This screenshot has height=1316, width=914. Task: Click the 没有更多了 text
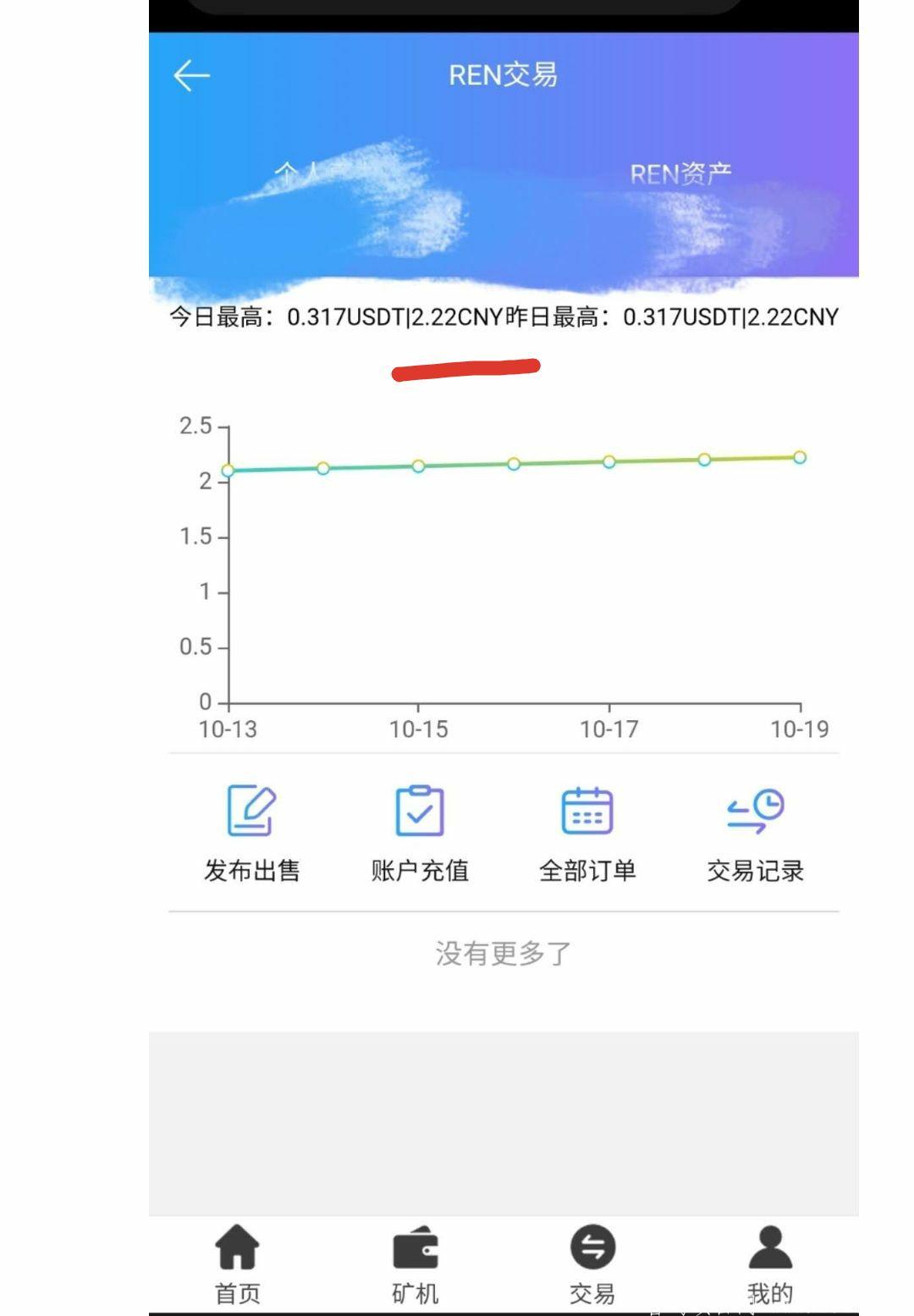(x=504, y=951)
